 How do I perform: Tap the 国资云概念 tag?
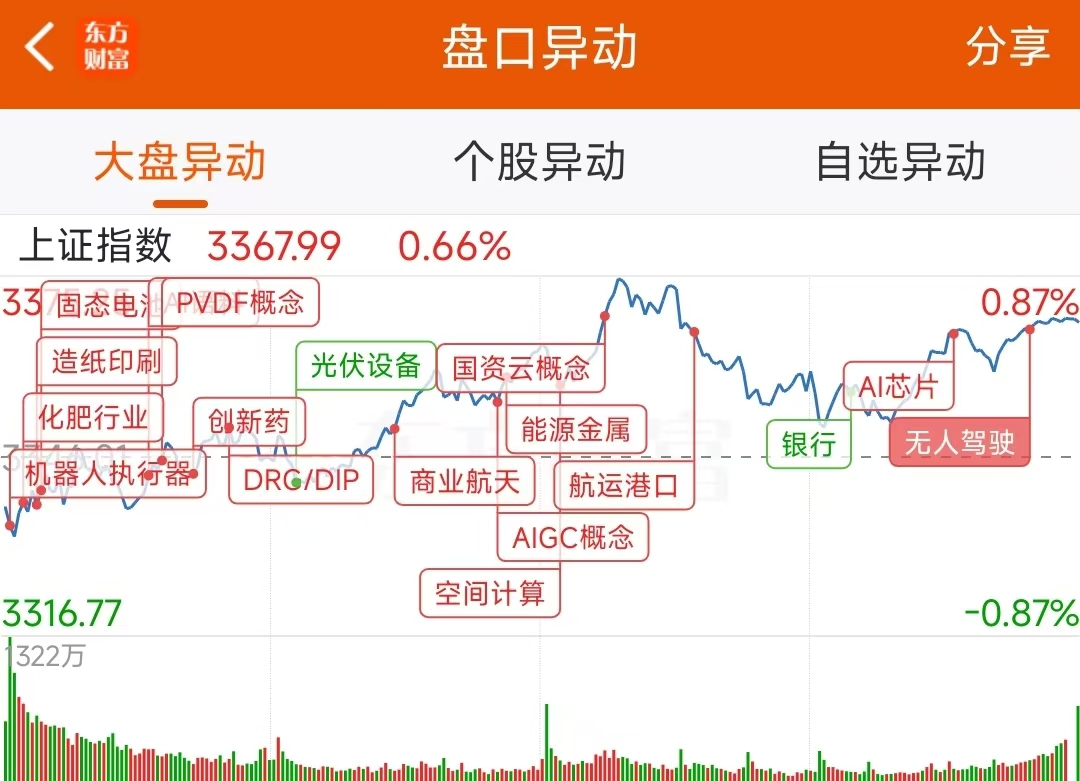tap(521, 367)
